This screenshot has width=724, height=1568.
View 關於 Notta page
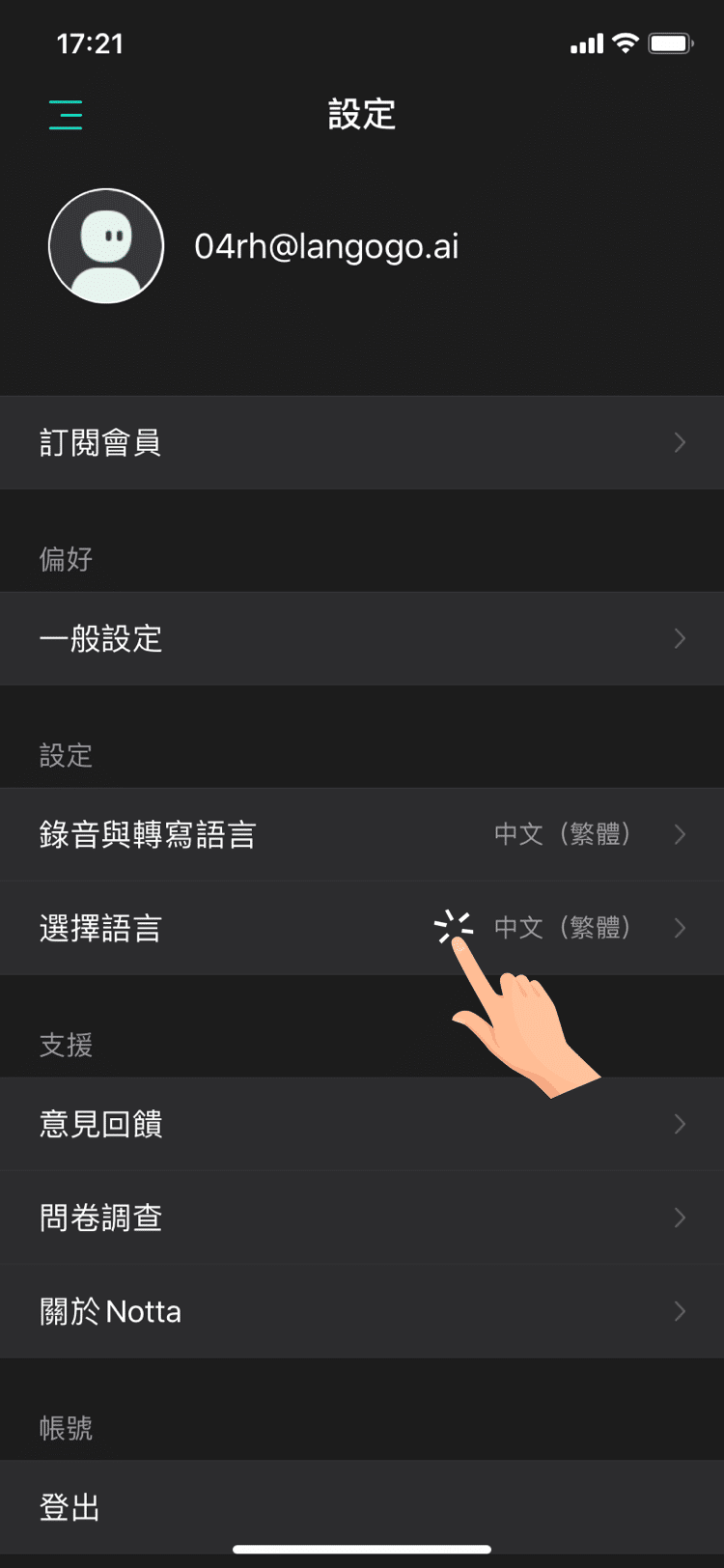coord(362,1311)
